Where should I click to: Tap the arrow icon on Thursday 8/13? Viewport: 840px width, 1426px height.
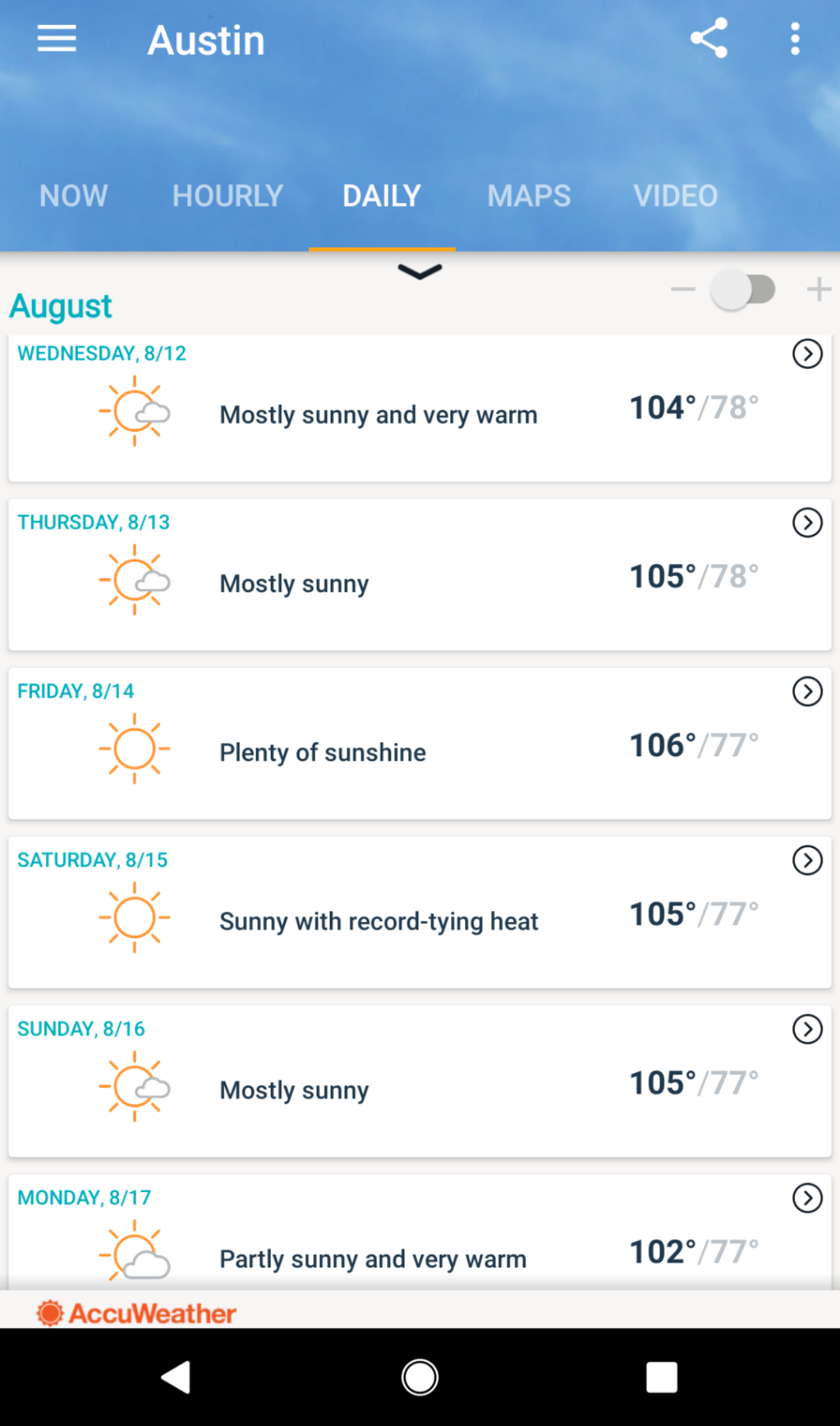pos(807,523)
